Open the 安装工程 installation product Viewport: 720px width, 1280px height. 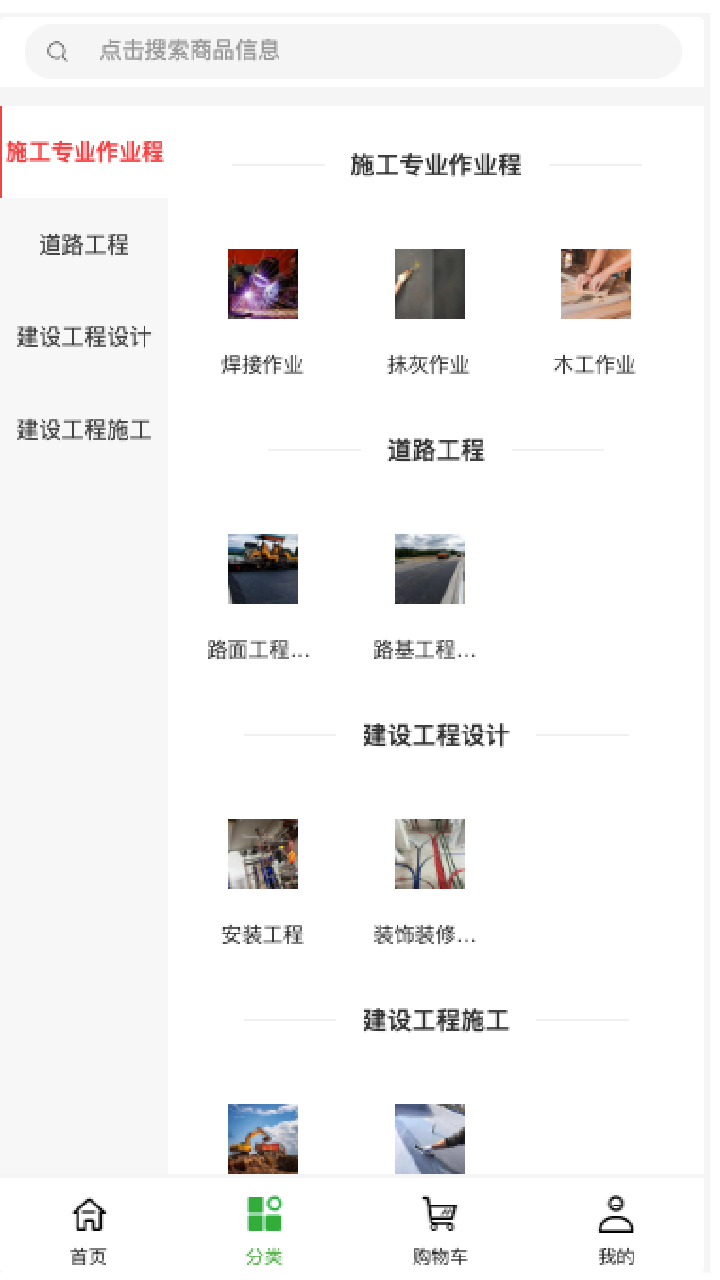[x=263, y=854]
